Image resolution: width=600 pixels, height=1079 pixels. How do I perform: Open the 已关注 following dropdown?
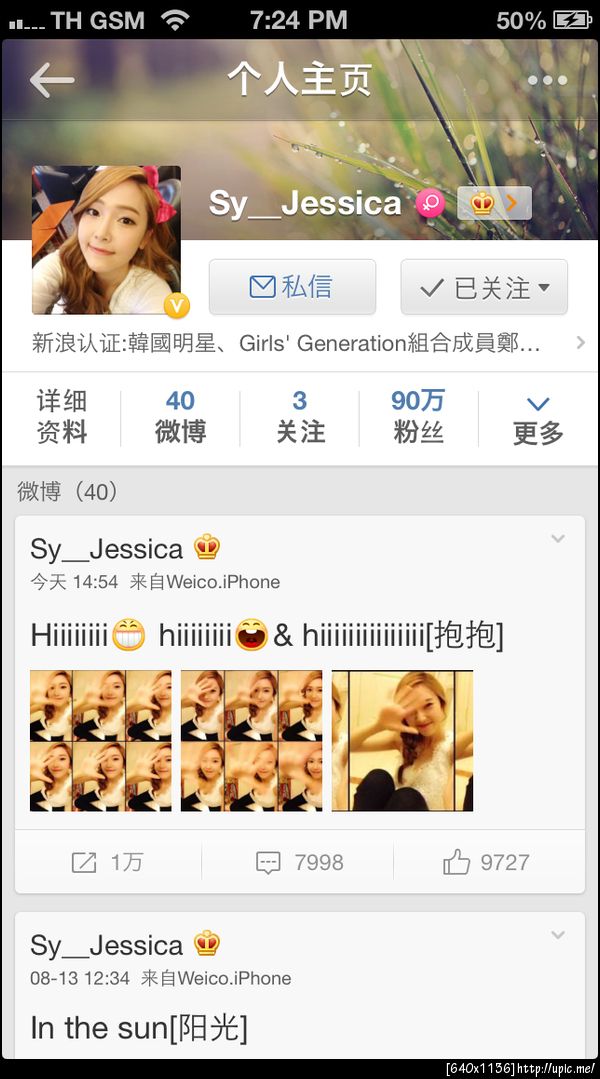coord(484,288)
